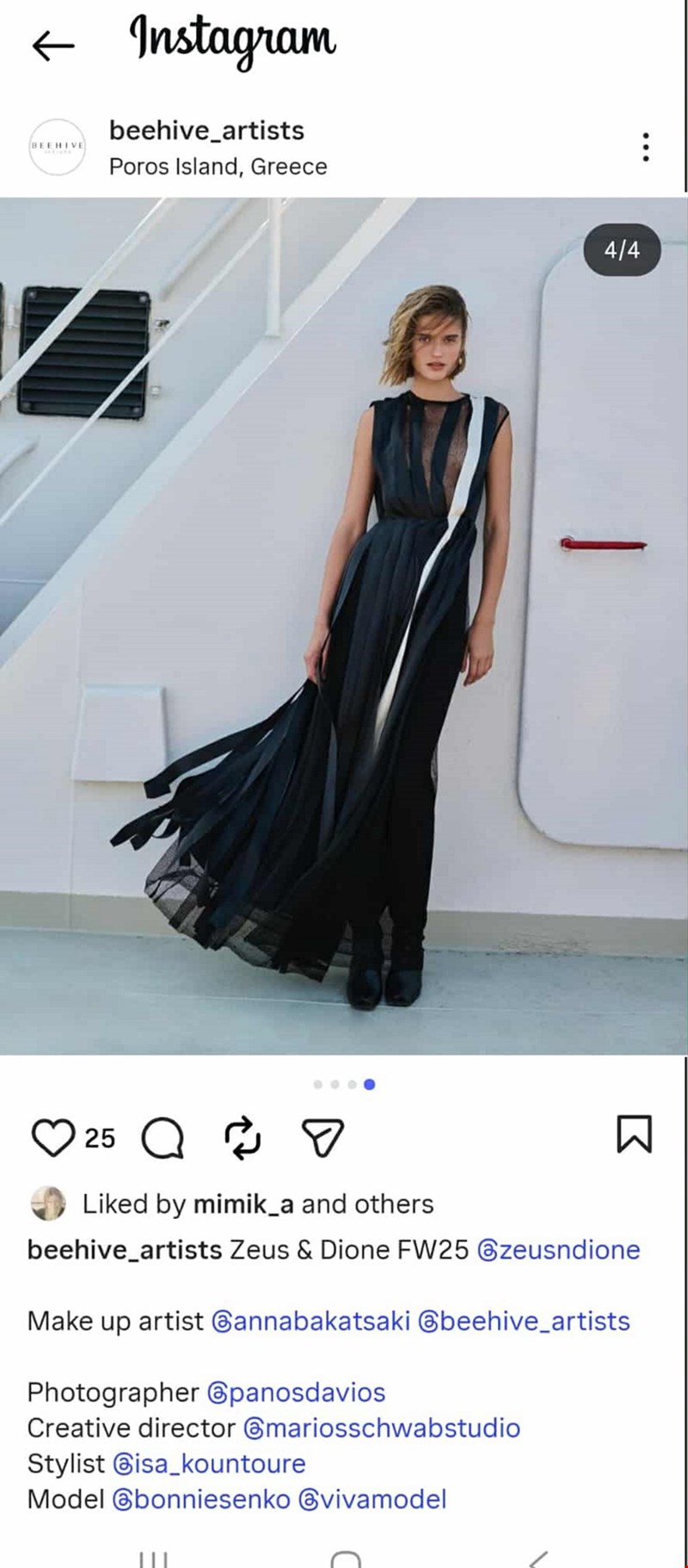Viewport: 688px width, 1568px height.
Task: Go back using the top arrow
Action: point(53,46)
